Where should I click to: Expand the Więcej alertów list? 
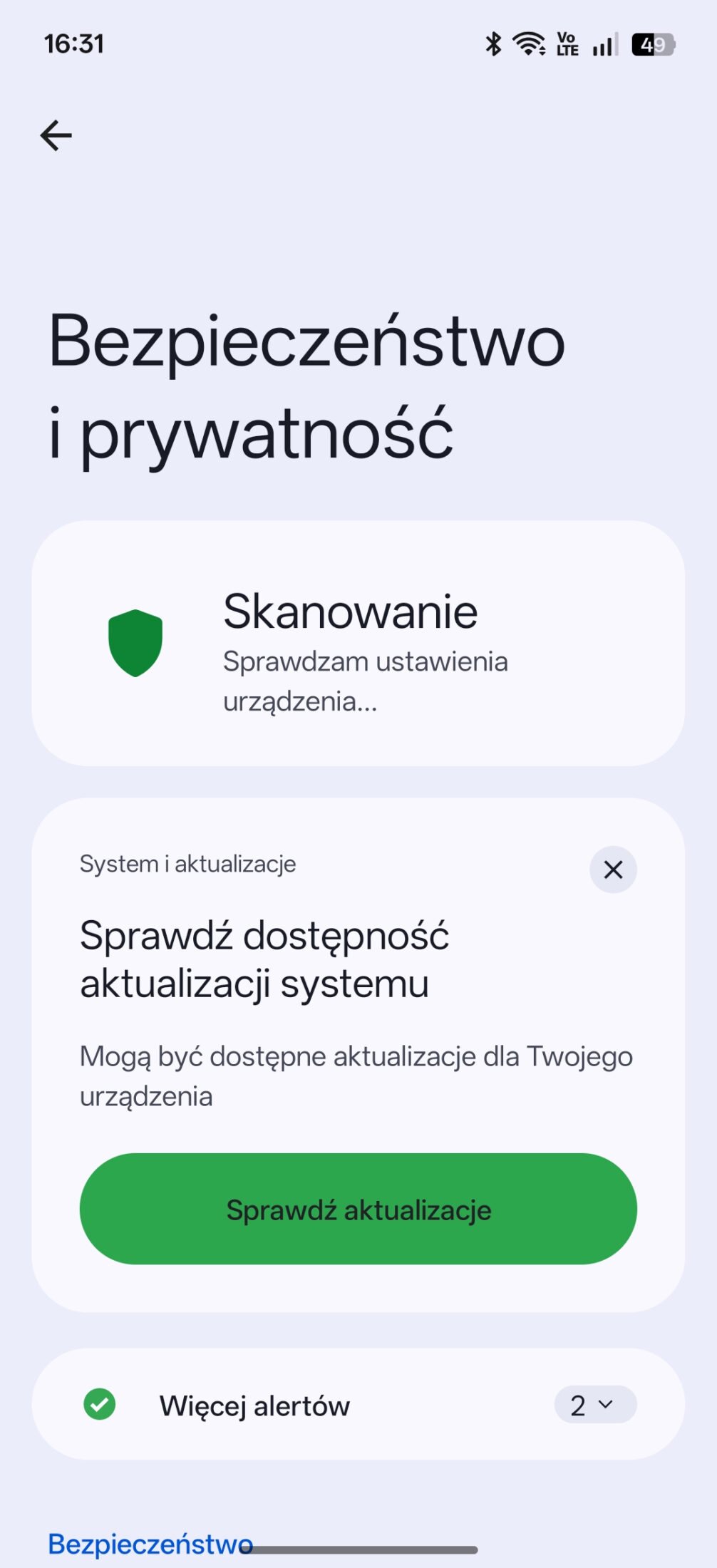click(594, 1405)
